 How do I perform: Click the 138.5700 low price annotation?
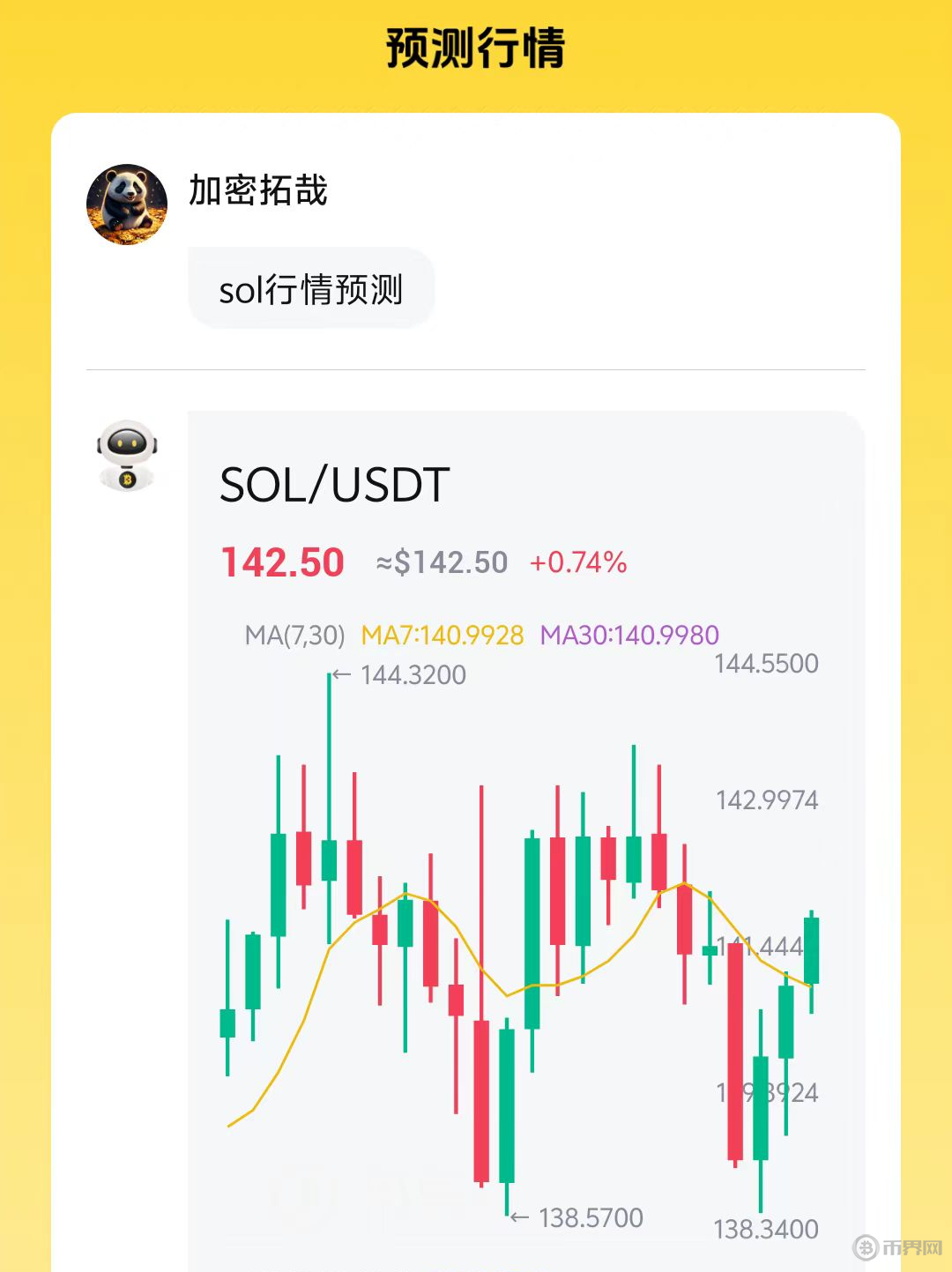click(589, 1217)
